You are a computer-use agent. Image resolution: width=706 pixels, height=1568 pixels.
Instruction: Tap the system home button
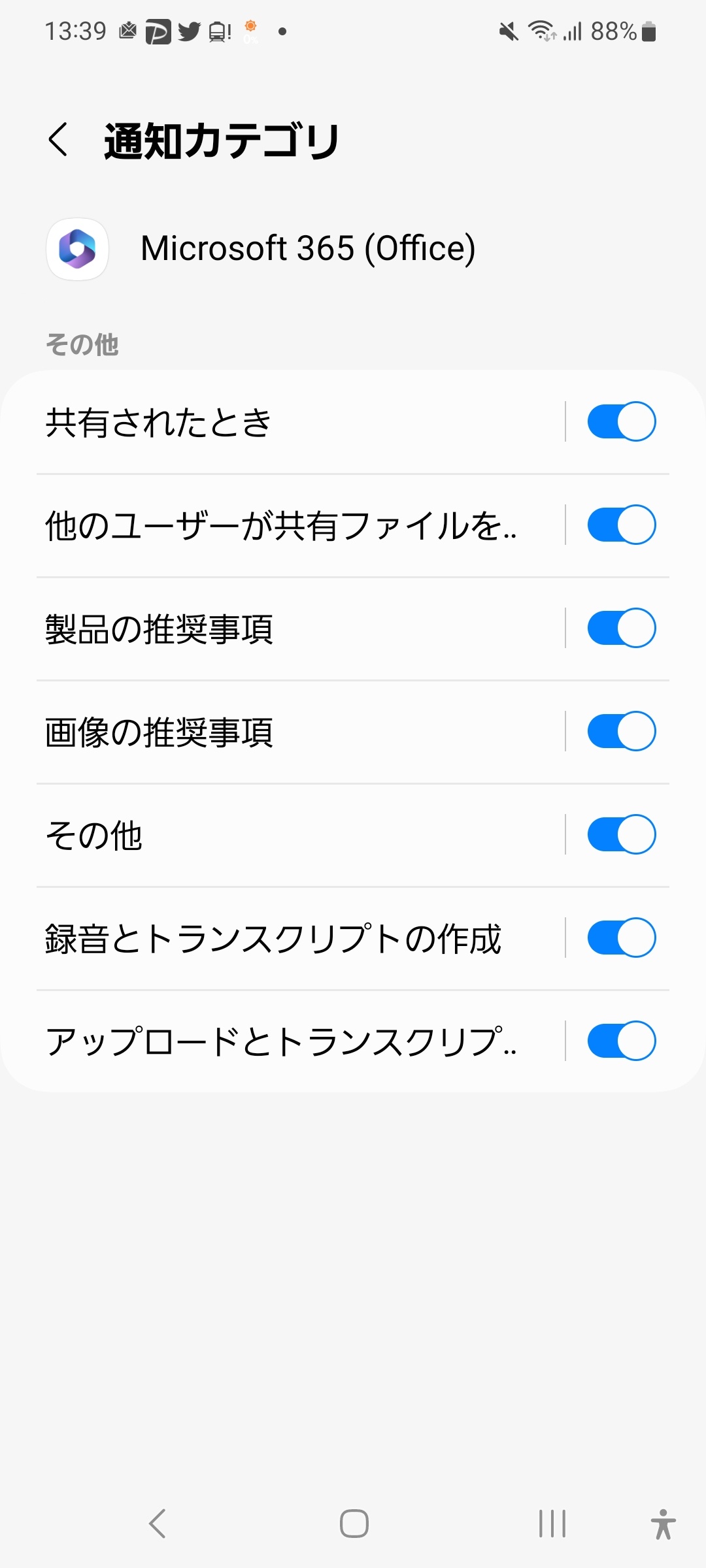pos(354,1524)
